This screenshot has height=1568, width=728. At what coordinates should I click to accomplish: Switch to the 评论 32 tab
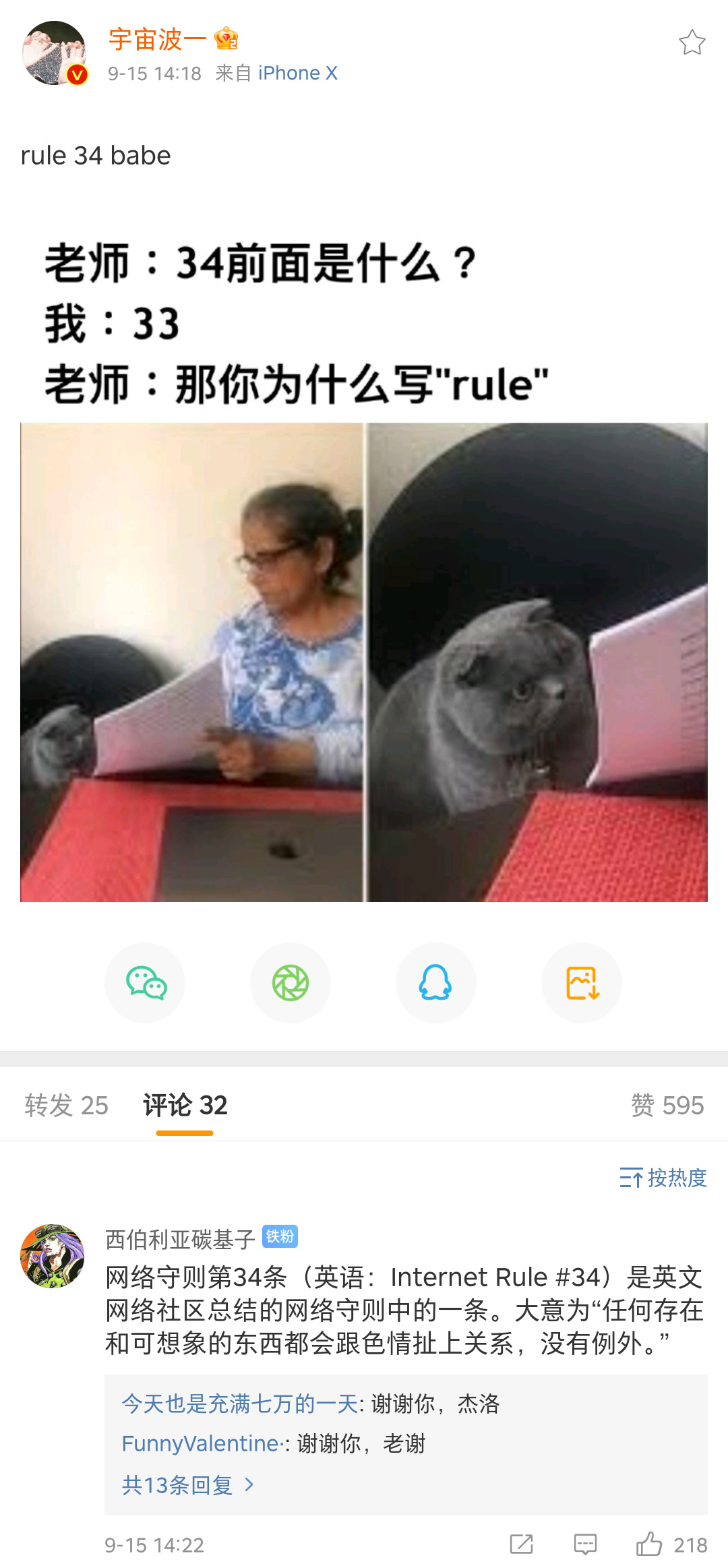[185, 1105]
